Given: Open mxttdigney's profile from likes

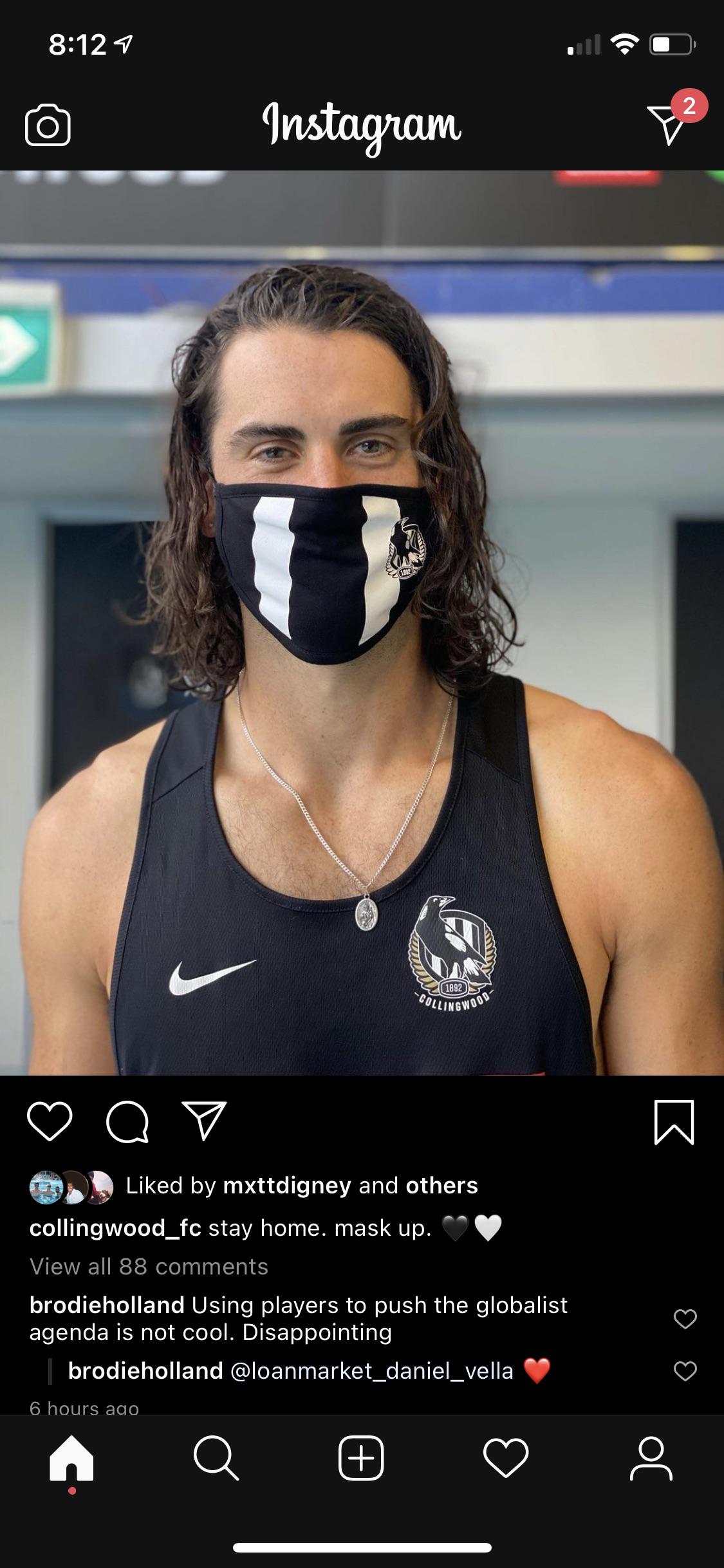Looking at the screenshot, I should [287, 1185].
